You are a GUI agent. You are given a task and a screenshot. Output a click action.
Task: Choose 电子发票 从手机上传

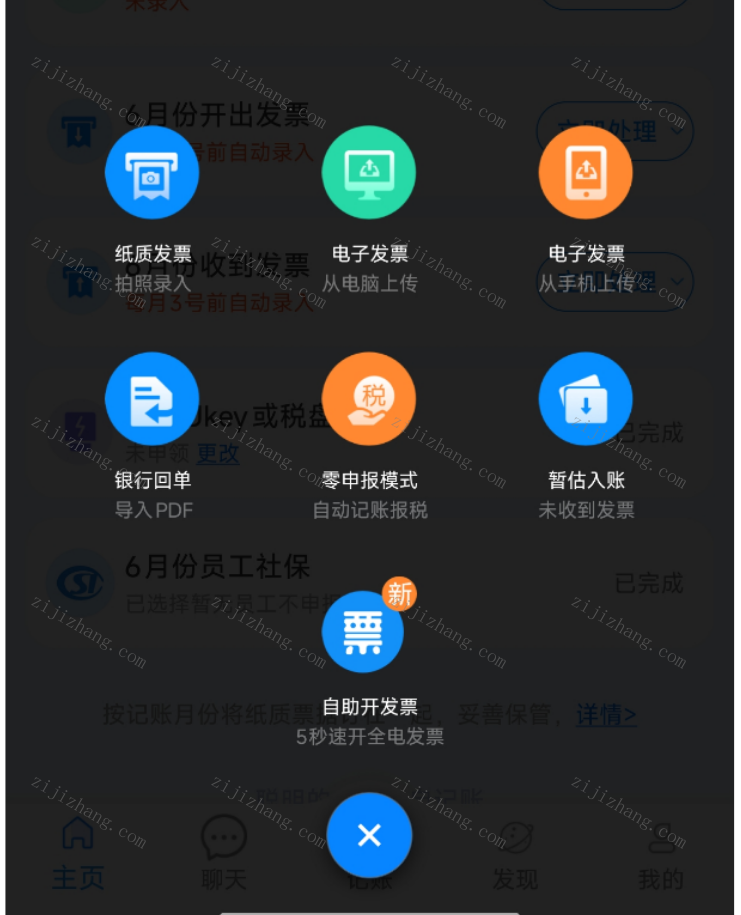pos(586,172)
